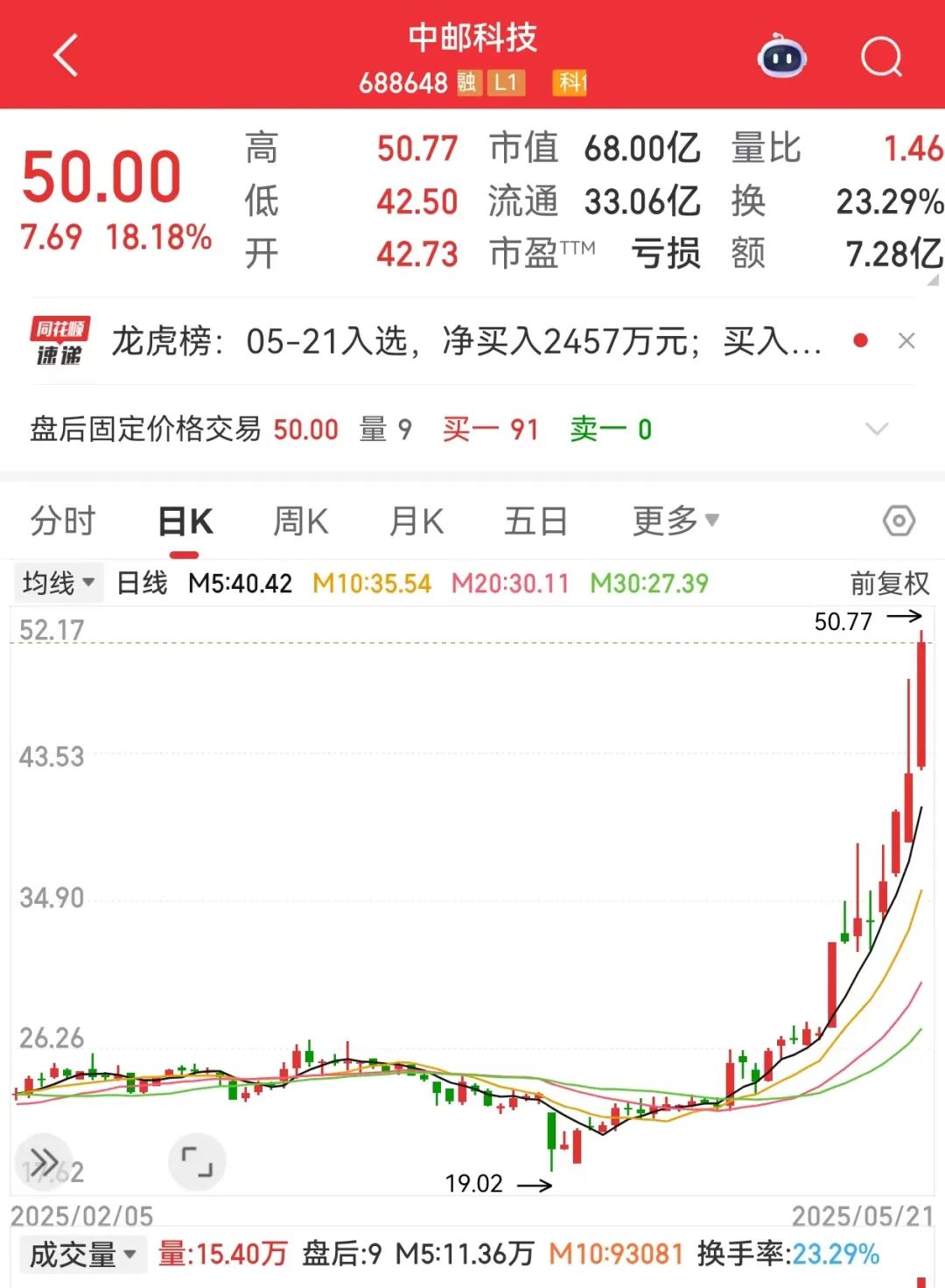Open the search icon
The height and width of the screenshot is (1288, 945).
[x=882, y=57]
